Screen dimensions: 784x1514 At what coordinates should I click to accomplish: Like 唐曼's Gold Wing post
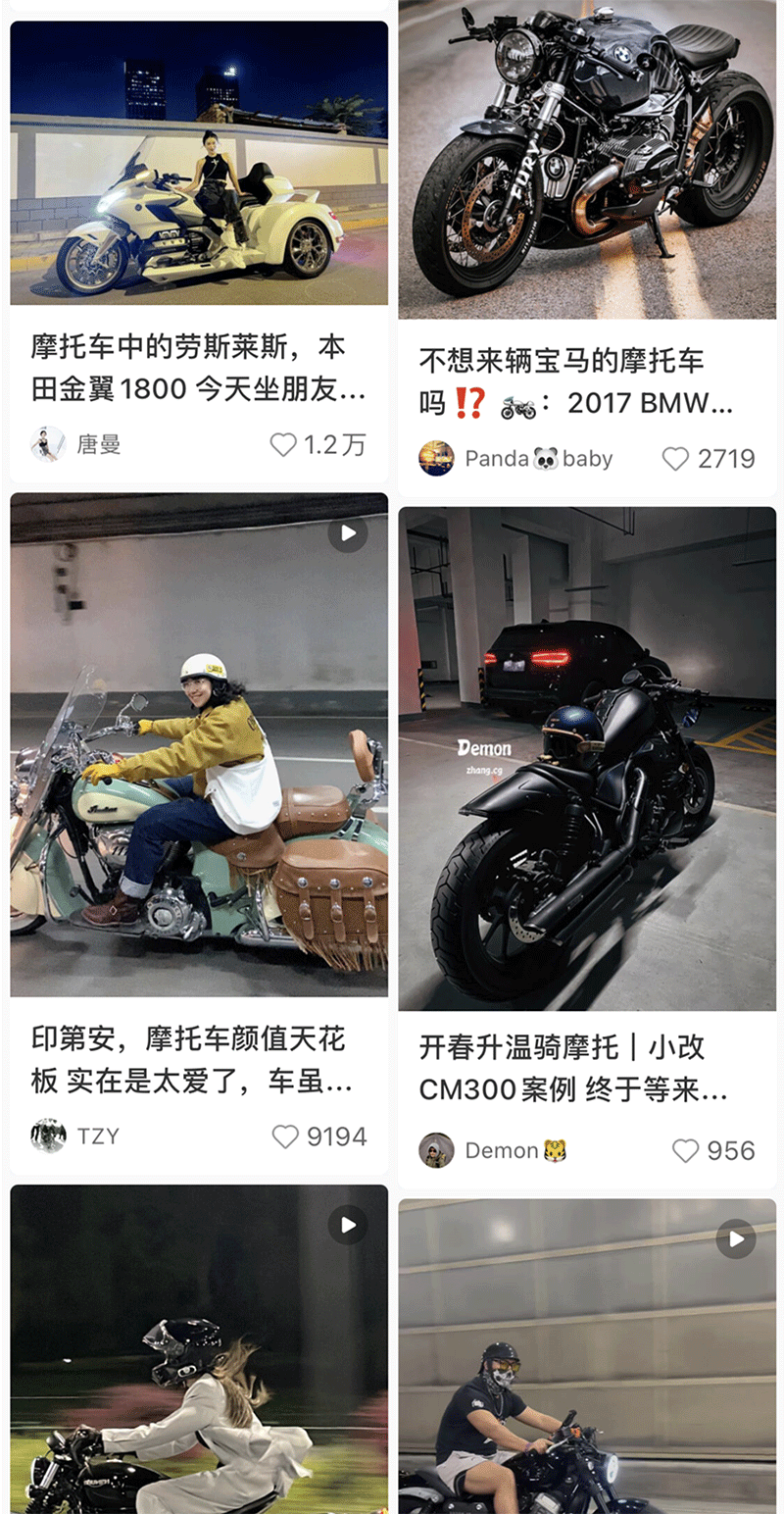(x=283, y=445)
